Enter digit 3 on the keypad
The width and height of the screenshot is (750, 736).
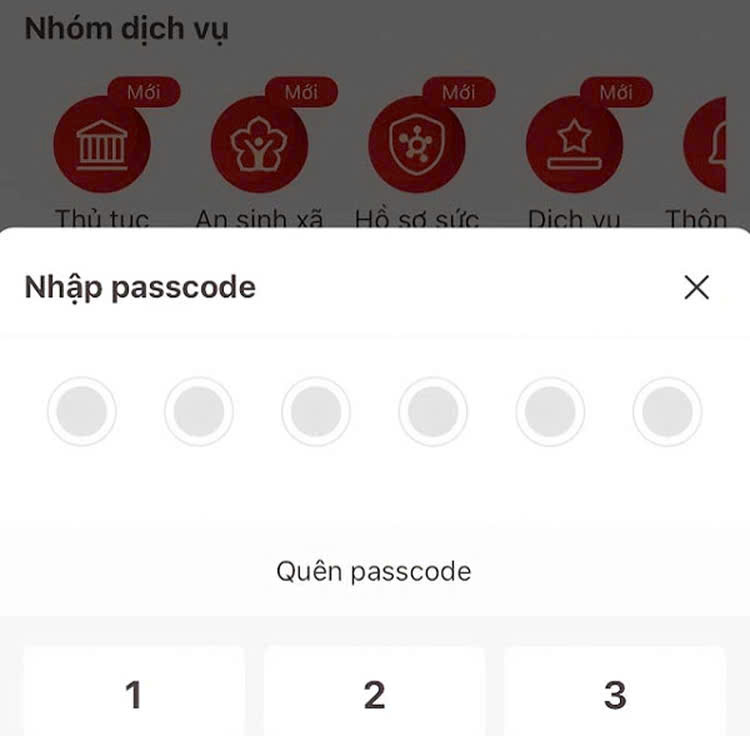click(x=615, y=694)
